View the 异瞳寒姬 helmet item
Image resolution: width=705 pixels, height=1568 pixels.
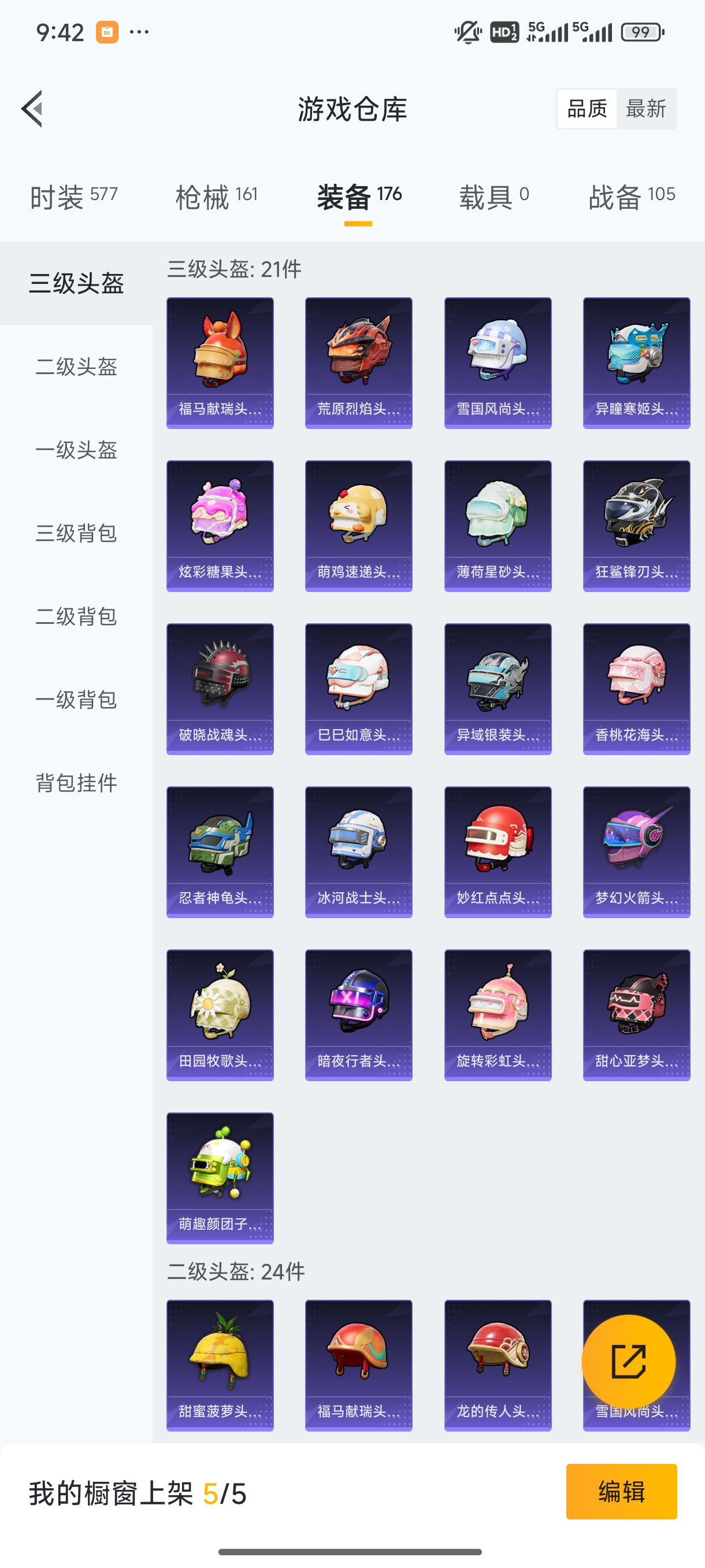(636, 363)
